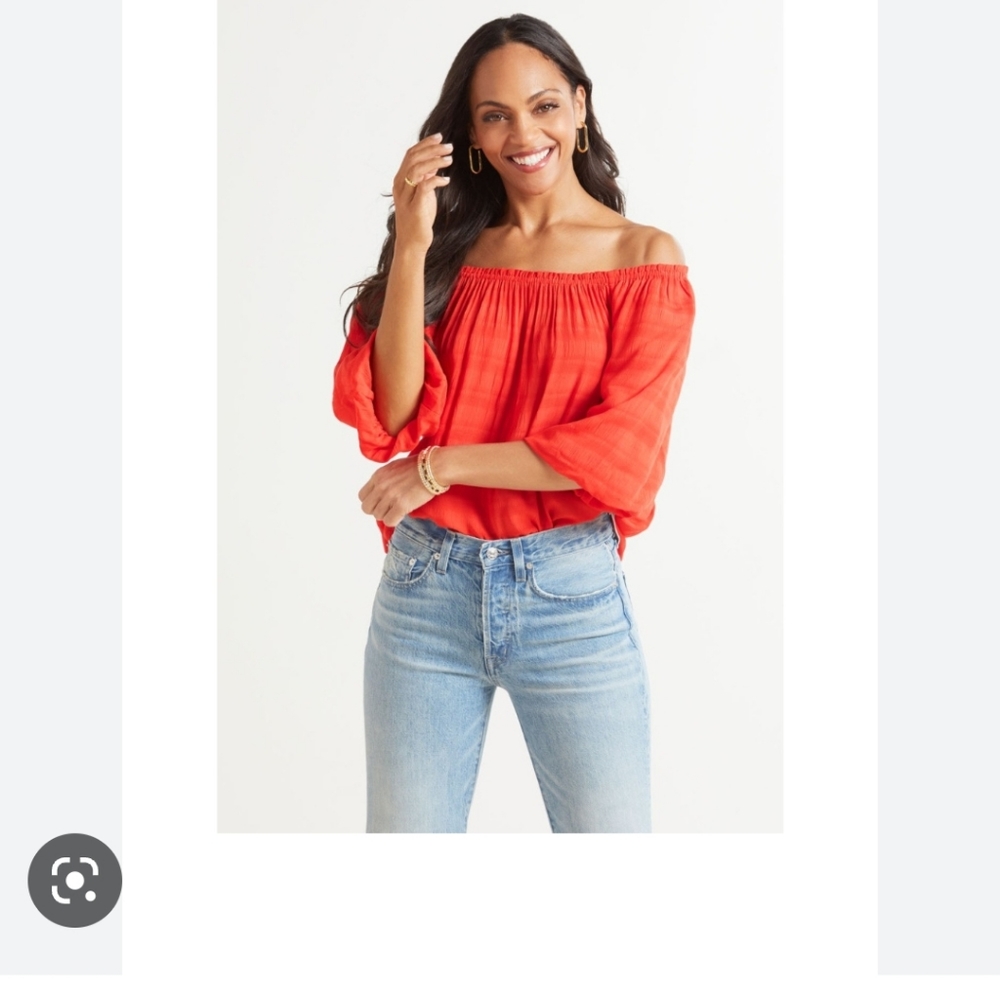Open the visual search lens icon
This screenshot has height=998, width=1000.
[x=75, y=880]
